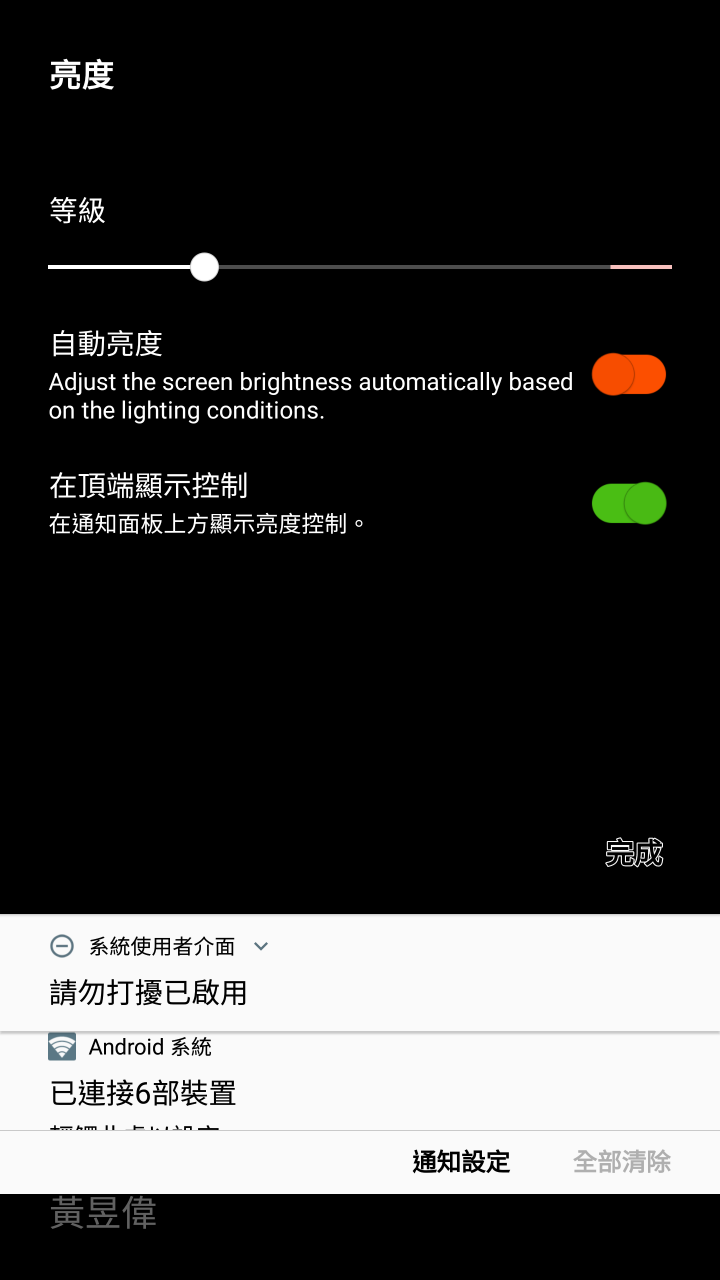Open 通知設定 notification settings

tap(461, 1162)
